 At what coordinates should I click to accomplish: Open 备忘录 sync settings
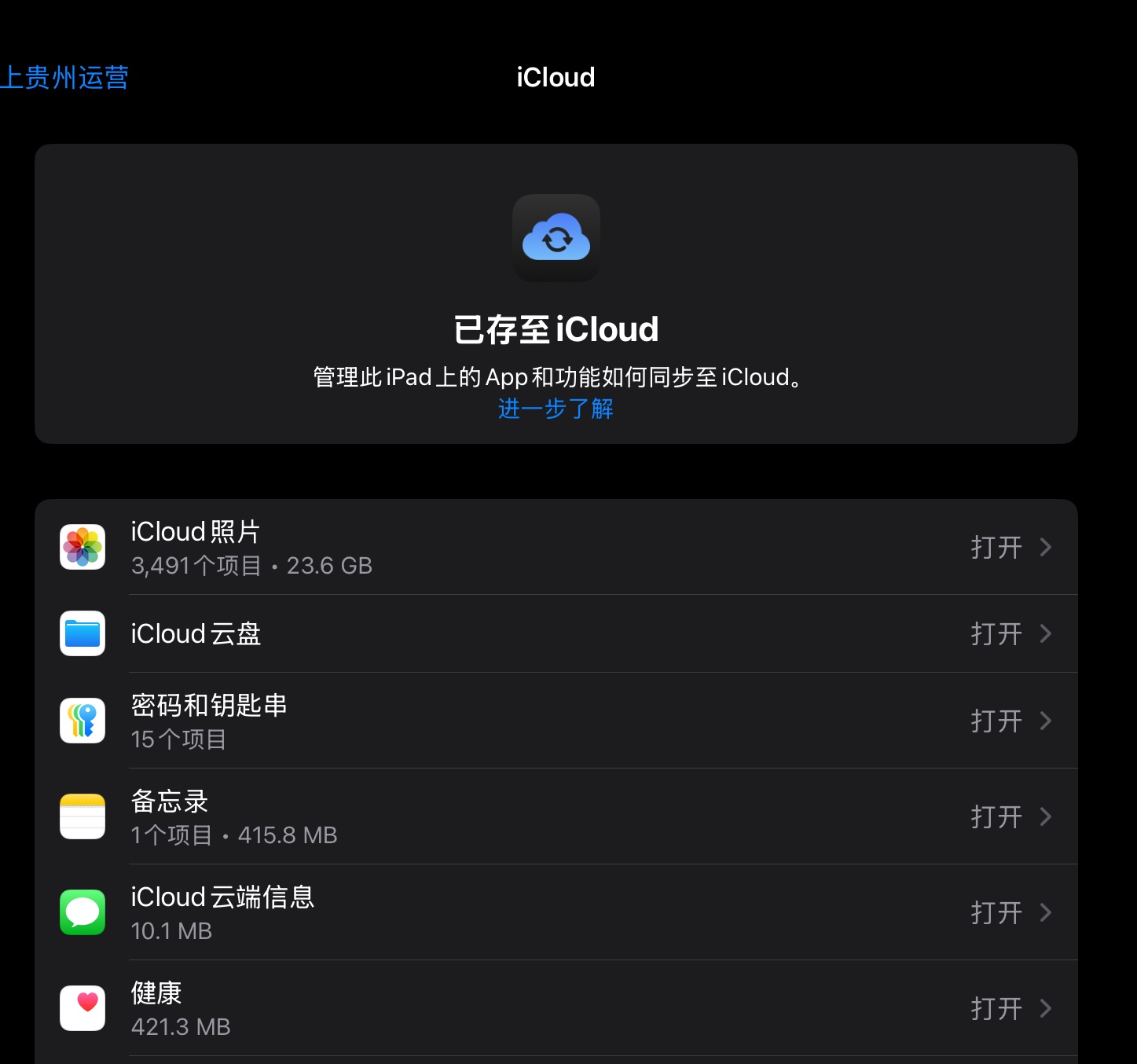(555, 816)
